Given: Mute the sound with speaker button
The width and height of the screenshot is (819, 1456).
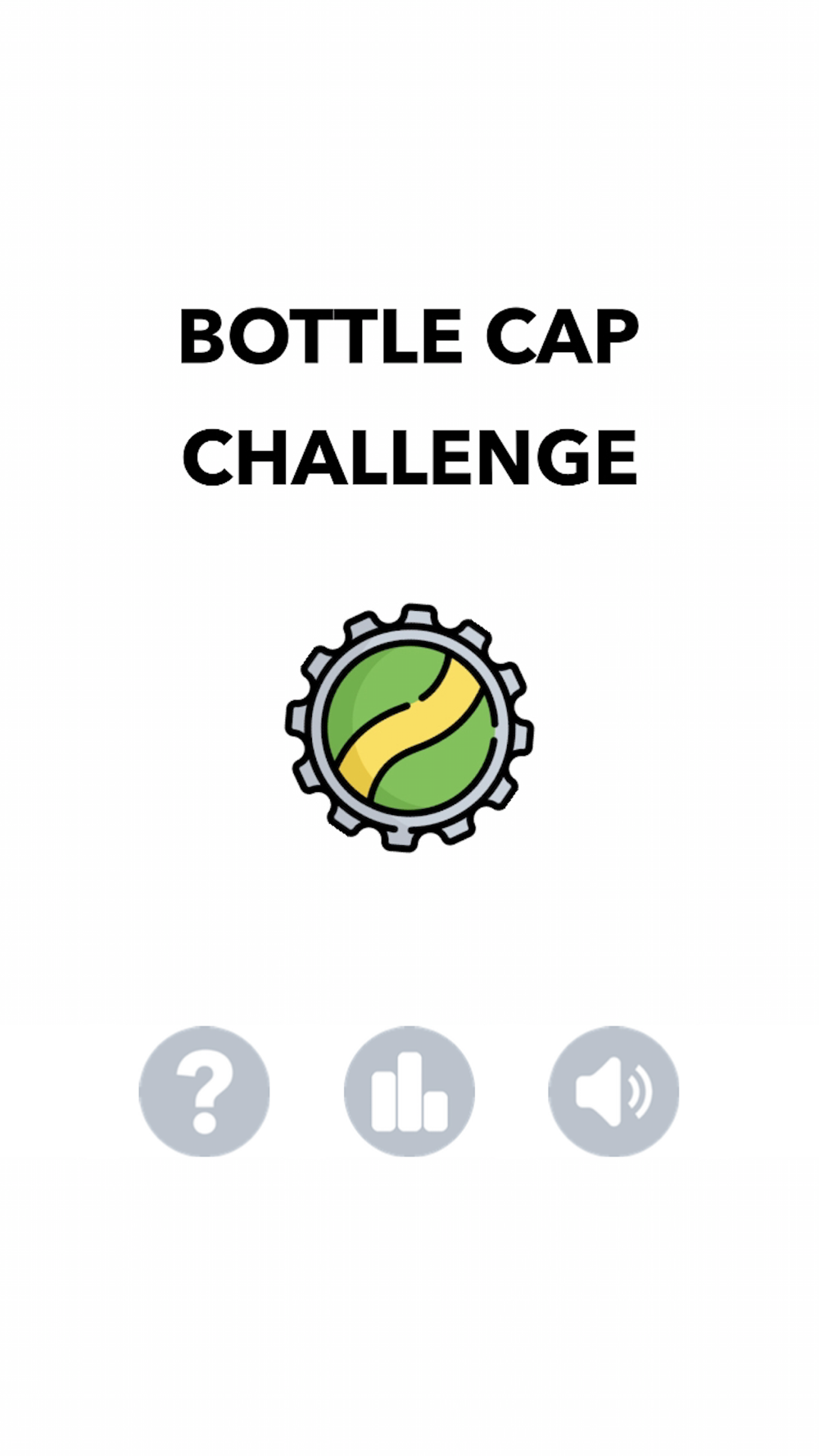Looking at the screenshot, I should coord(613,1091).
